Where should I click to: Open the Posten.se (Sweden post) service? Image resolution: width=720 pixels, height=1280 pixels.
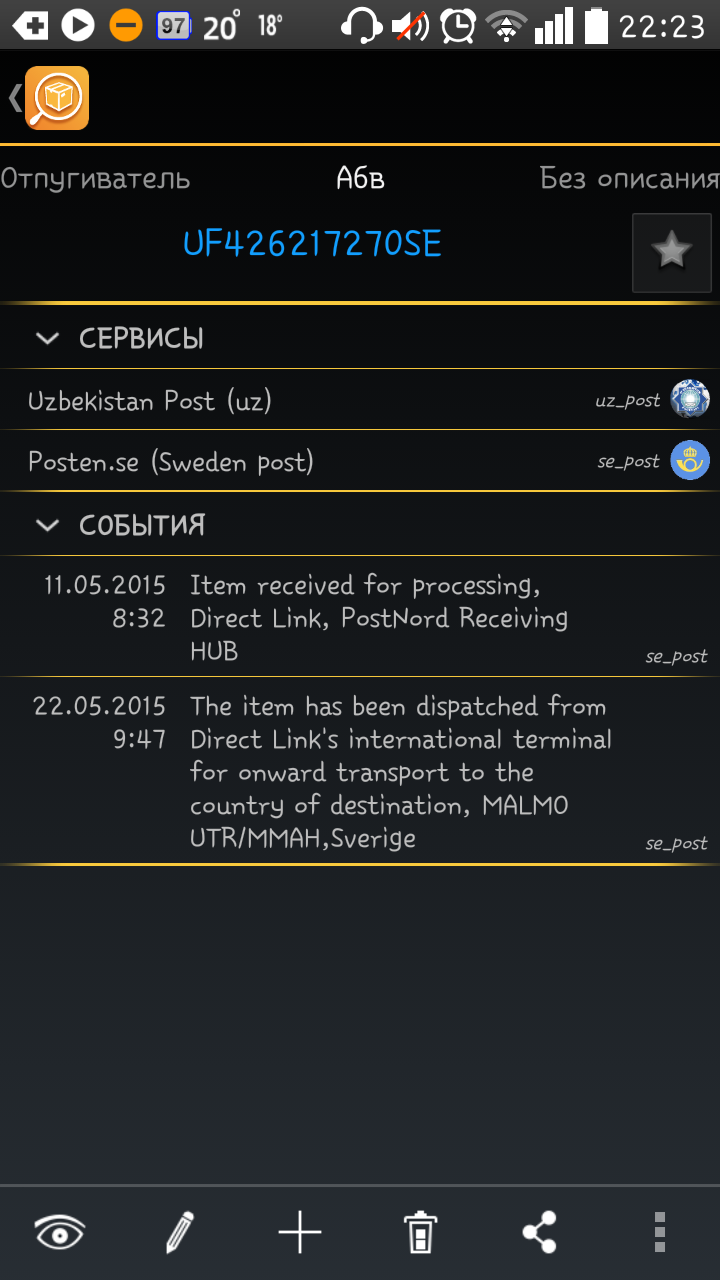(x=360, y=461)
